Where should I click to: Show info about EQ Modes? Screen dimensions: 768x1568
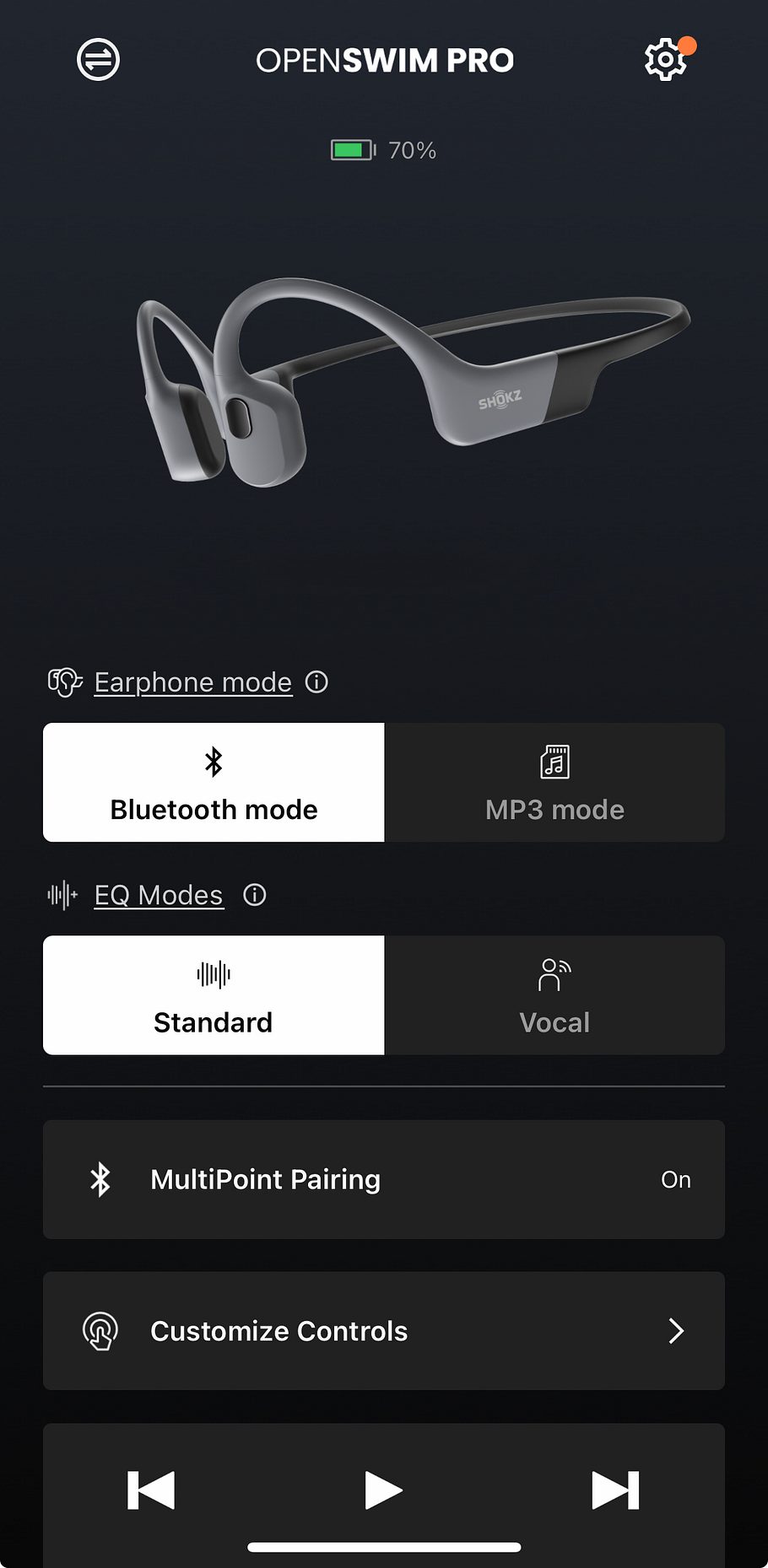pos(255,895)
